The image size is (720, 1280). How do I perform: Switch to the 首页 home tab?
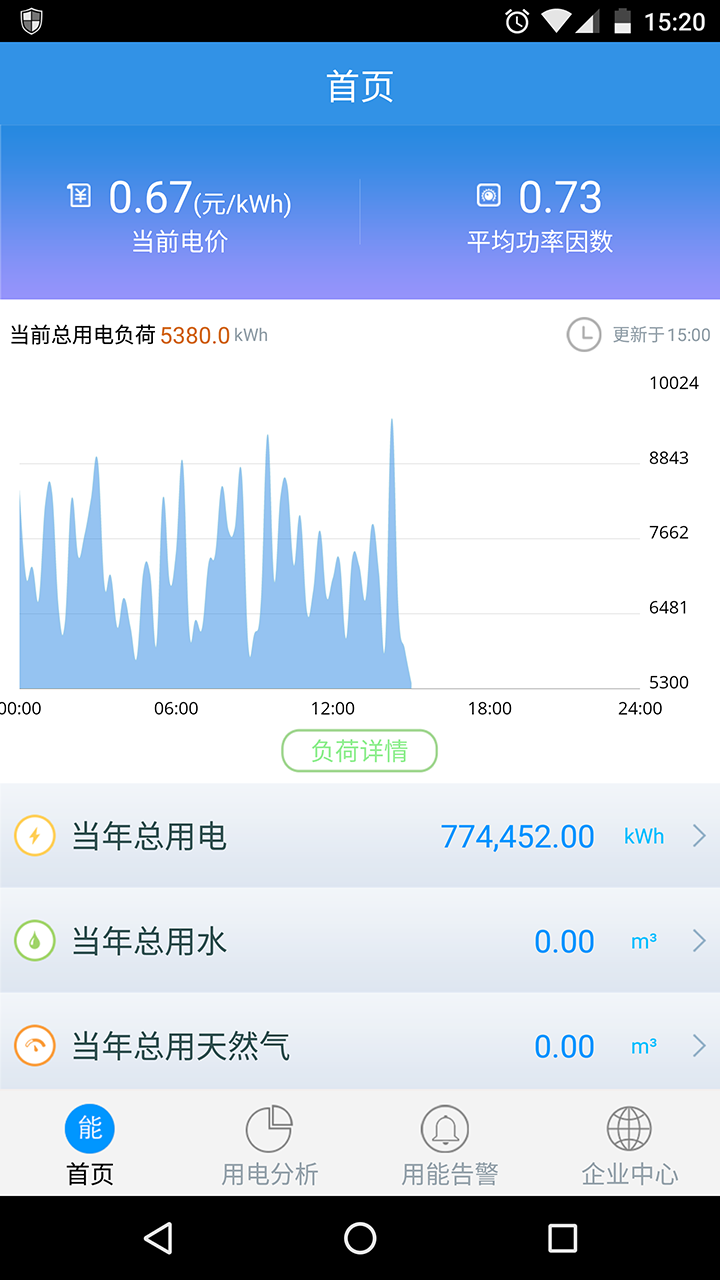[90, 1145]
